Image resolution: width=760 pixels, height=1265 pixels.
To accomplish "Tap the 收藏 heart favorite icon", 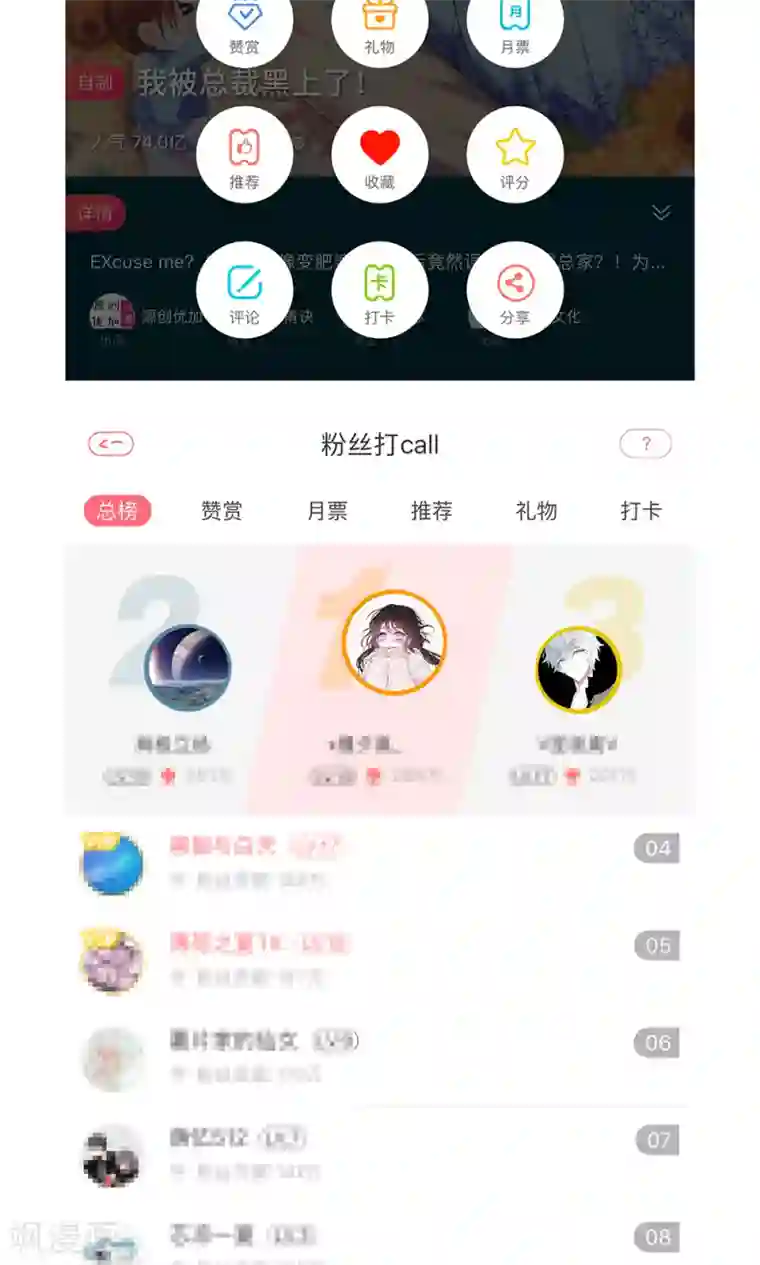I will (379, 155).
